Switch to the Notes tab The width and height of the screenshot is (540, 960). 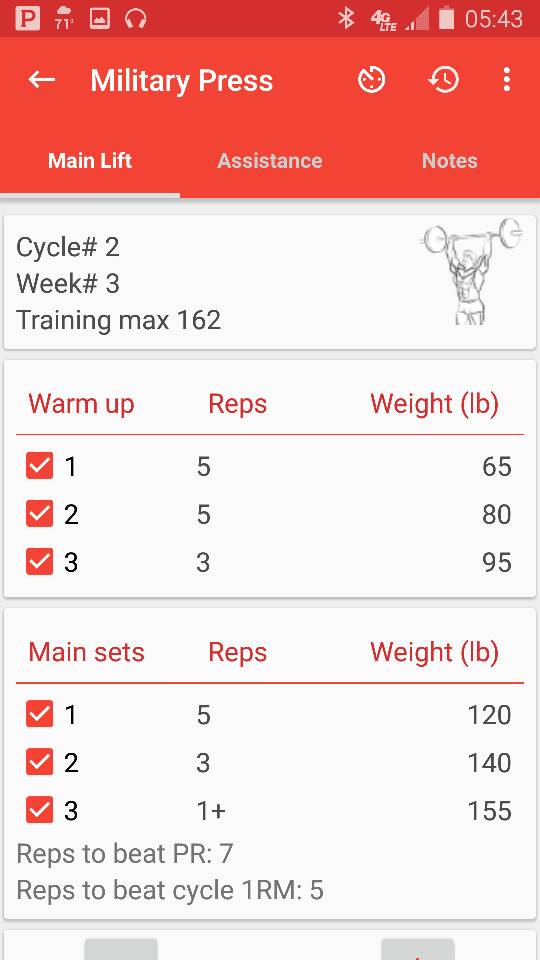(450, 161)
